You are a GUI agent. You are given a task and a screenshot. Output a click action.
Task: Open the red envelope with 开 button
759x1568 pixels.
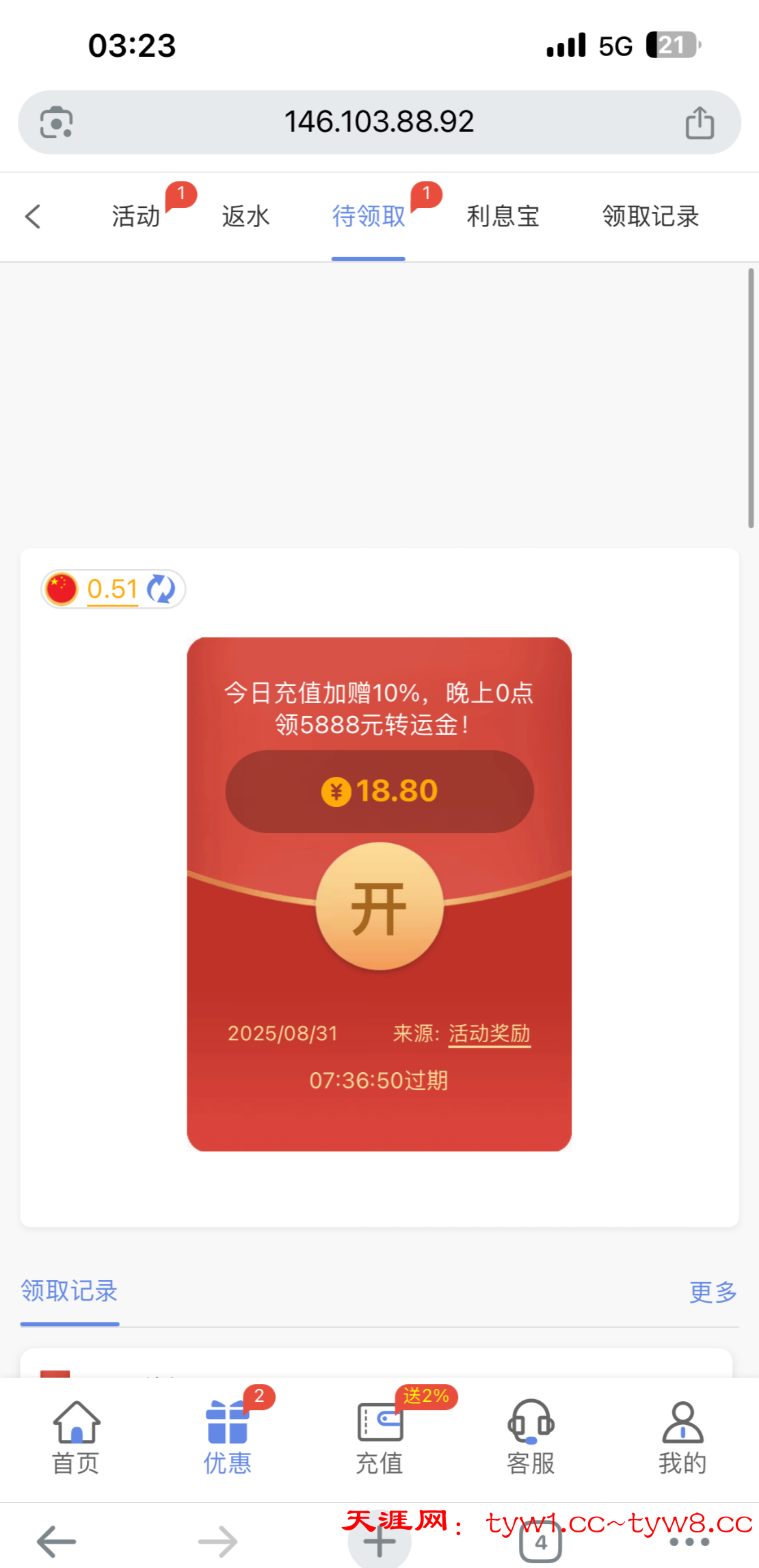point(379,906)
